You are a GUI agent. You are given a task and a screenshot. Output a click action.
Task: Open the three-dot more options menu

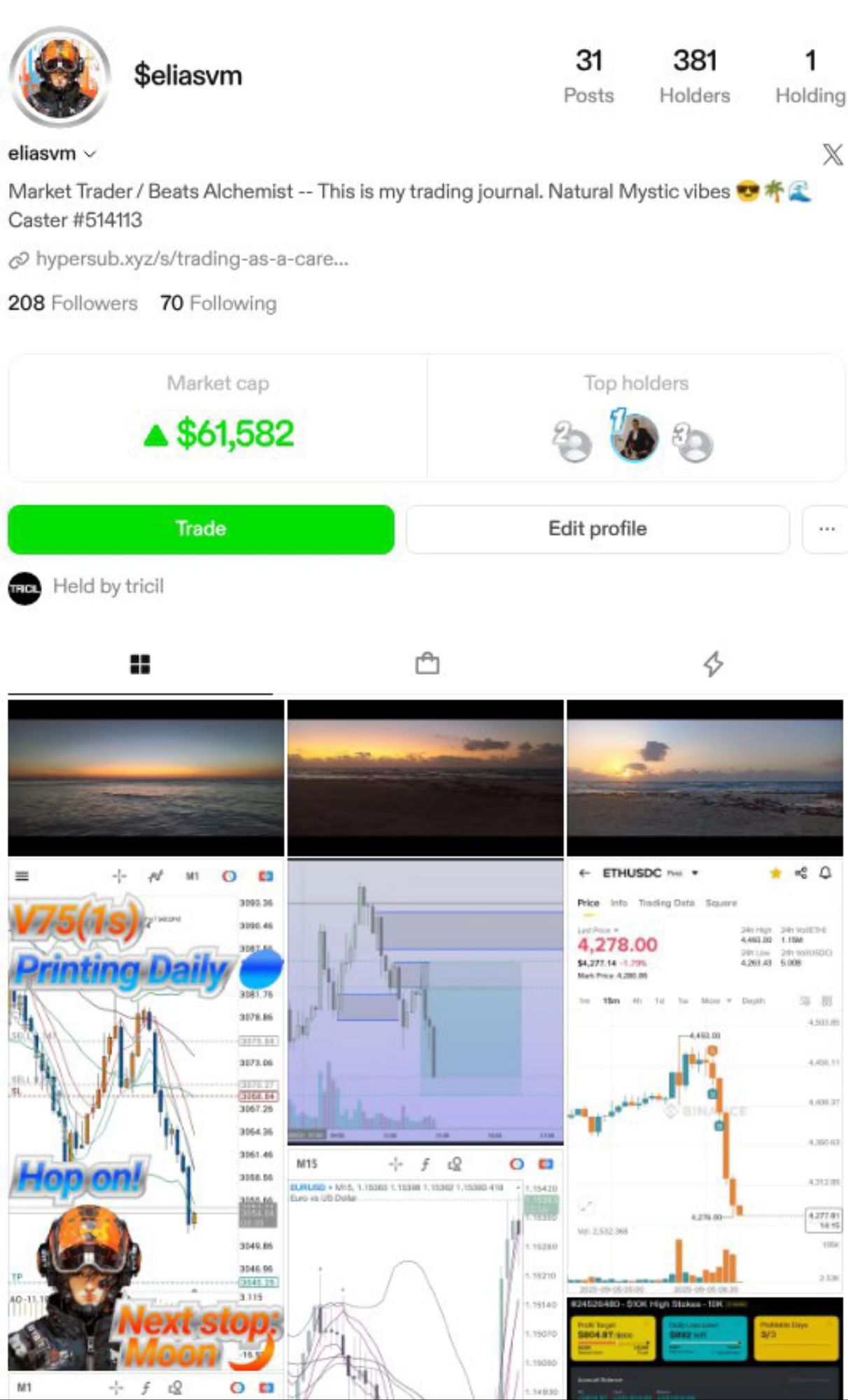pos(826,529)
